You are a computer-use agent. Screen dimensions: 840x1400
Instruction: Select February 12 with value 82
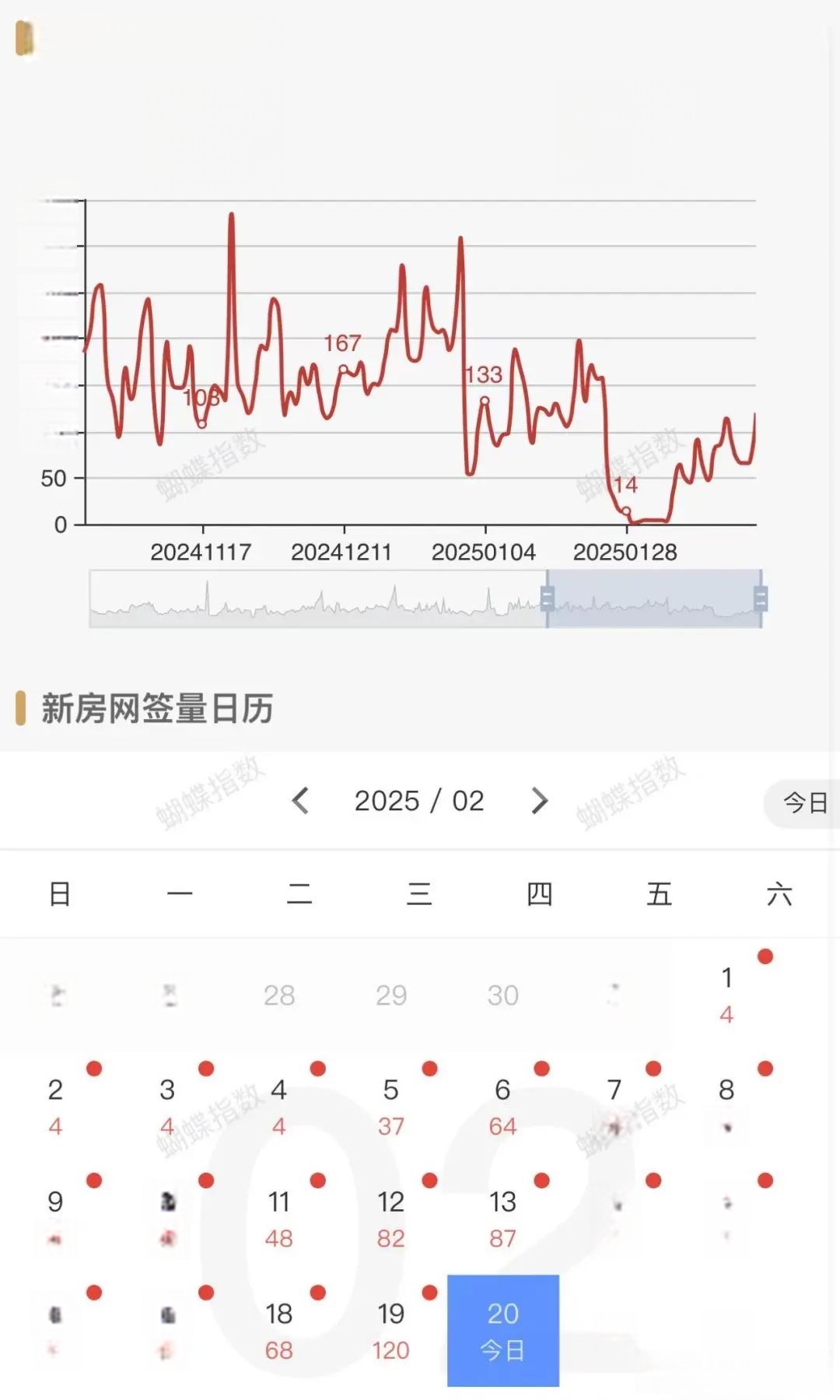[x=391, y=1219]
